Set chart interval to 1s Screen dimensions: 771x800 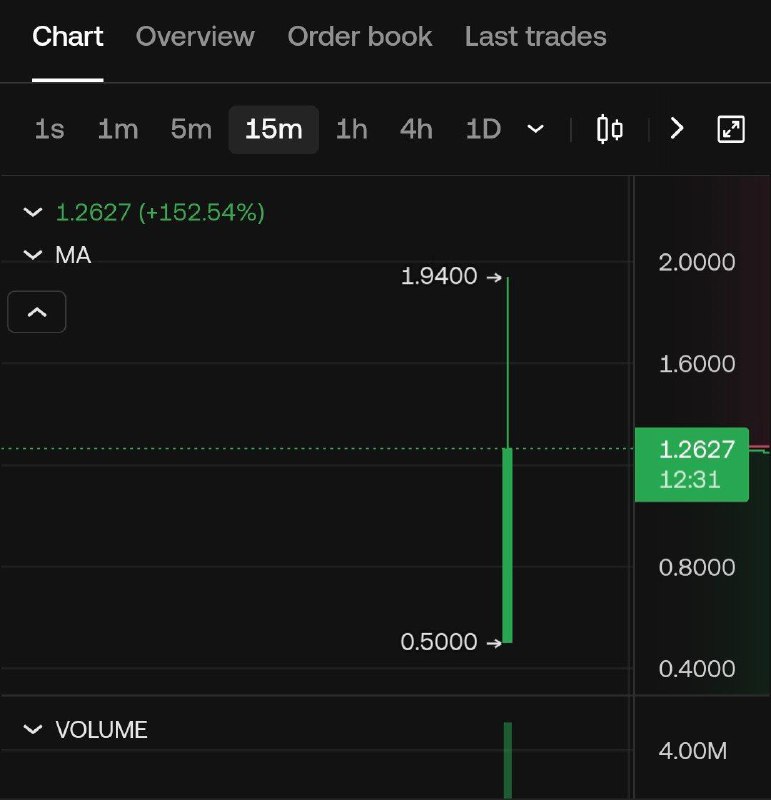click(x=49, y=129)
